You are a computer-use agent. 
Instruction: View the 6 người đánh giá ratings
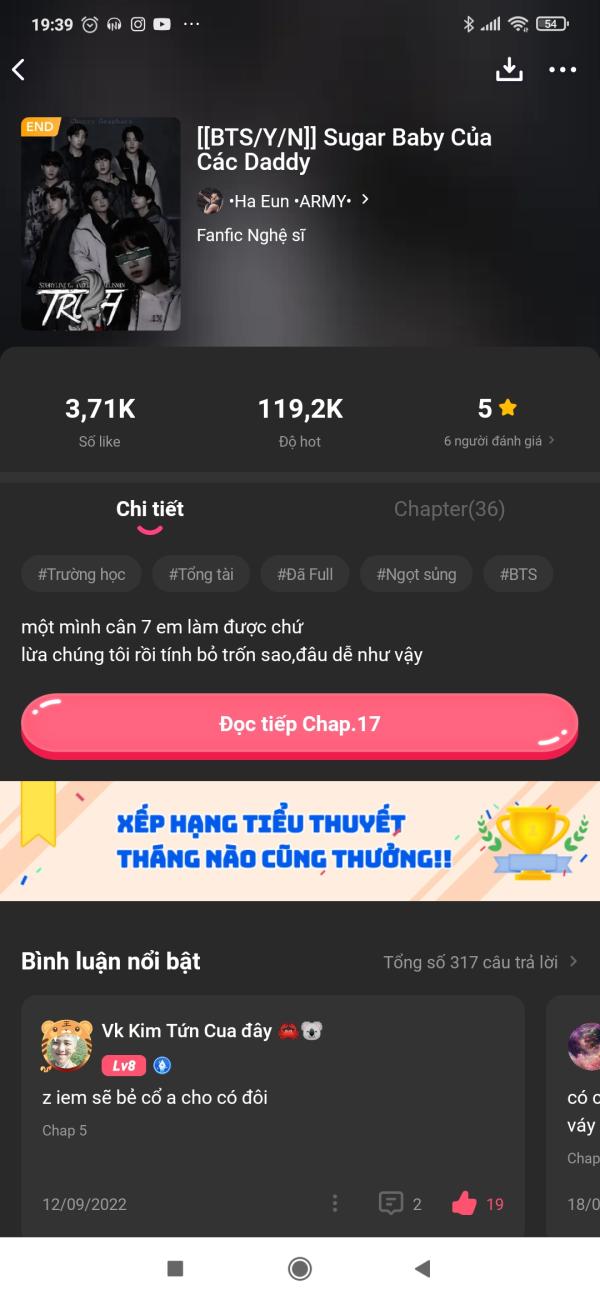pos(499,440)
